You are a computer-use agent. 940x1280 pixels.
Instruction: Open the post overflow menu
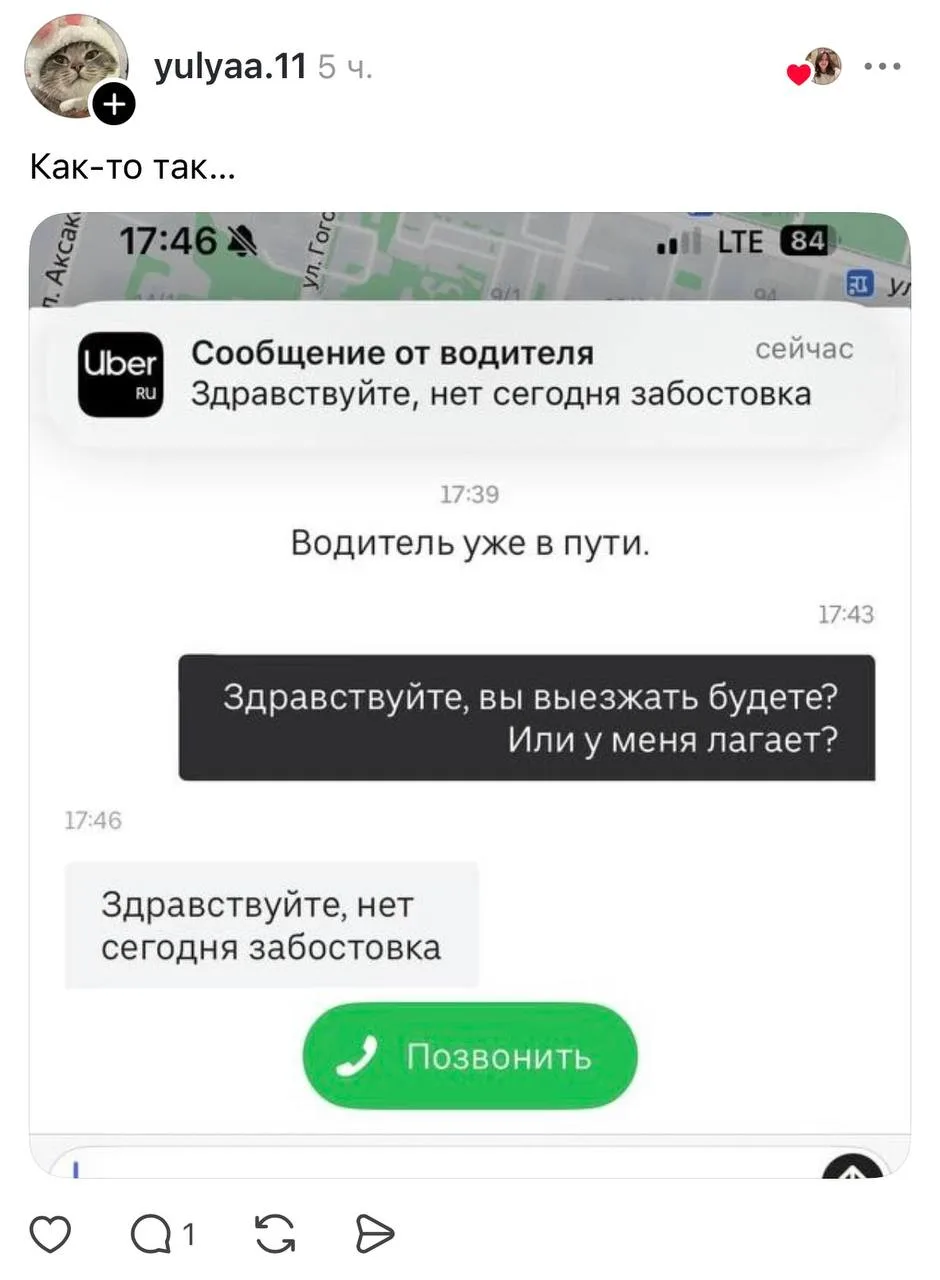coord(882,67)
